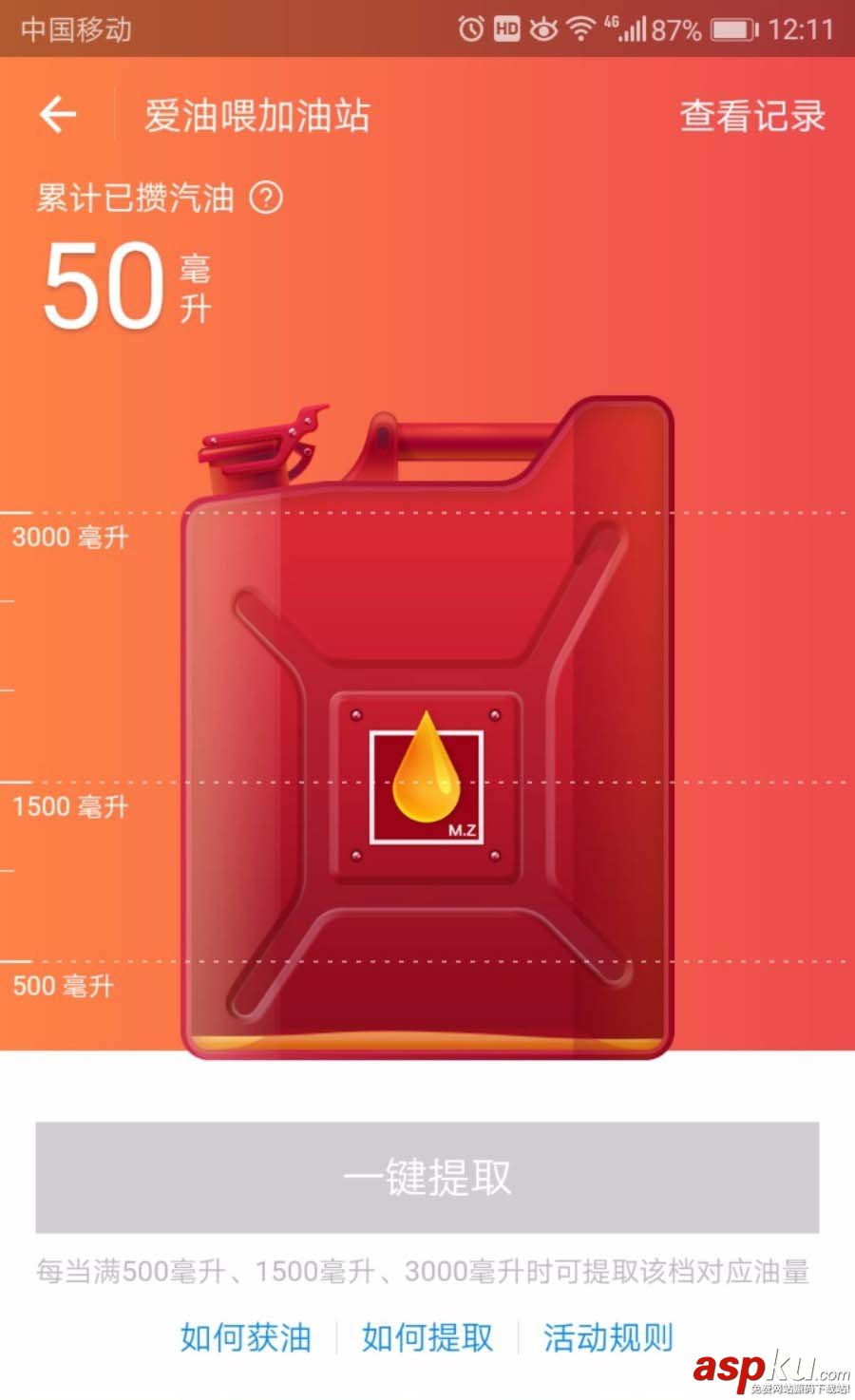Tap the help icon beside 累计已攒汽油

click(266, 198)
